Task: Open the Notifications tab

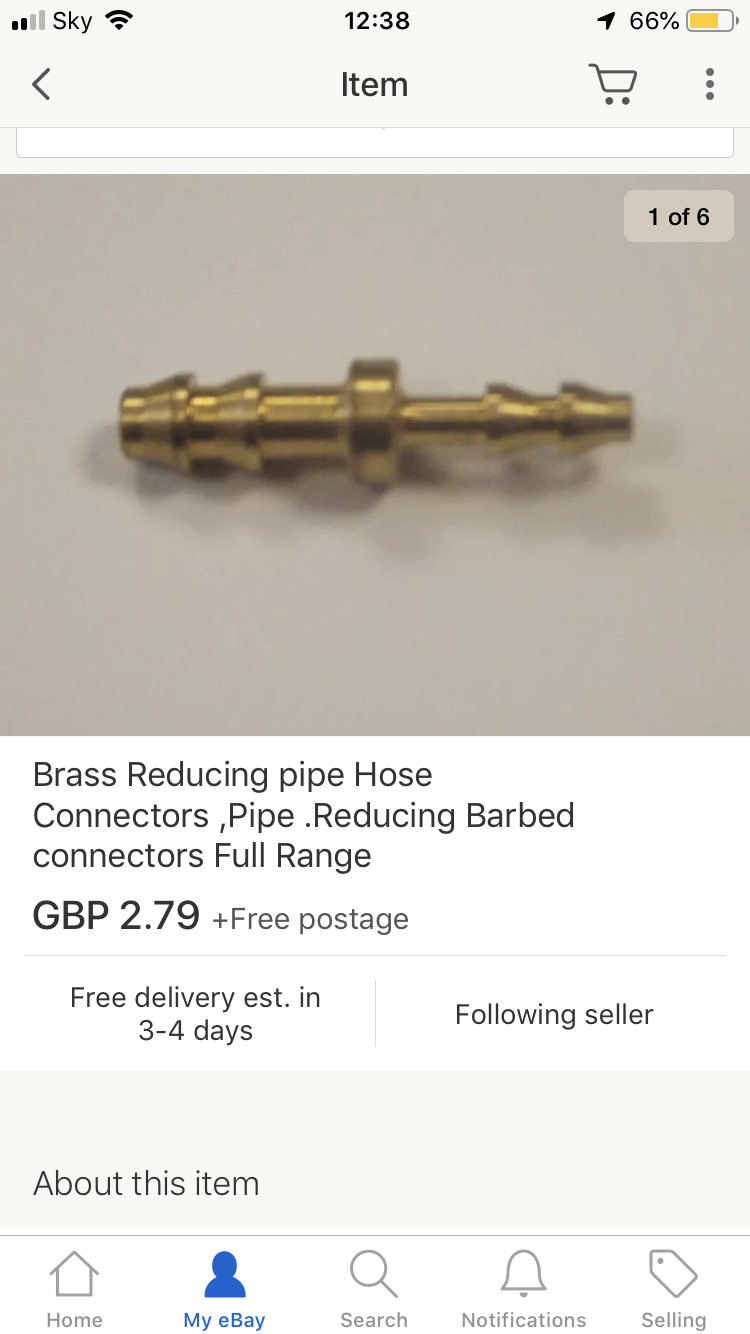Action: click(524, 1288)
